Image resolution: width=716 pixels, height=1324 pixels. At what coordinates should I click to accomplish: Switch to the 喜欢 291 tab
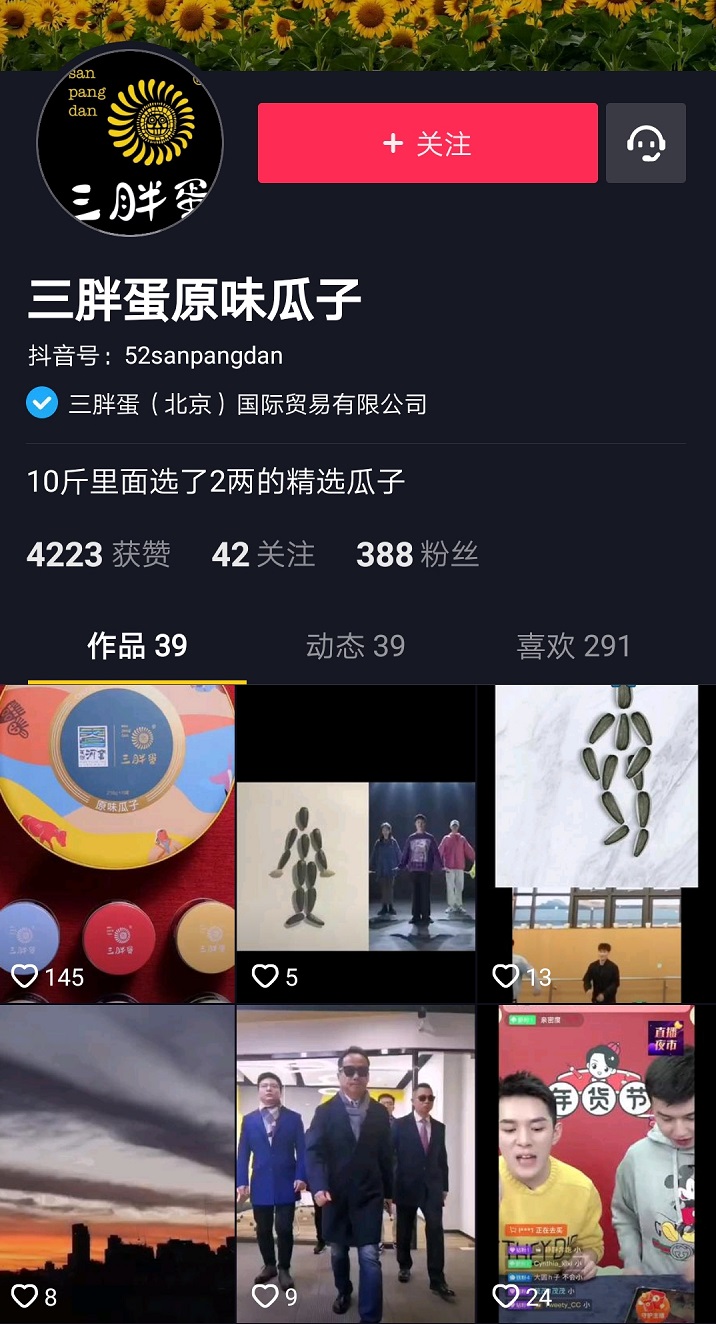click(573, 646)
